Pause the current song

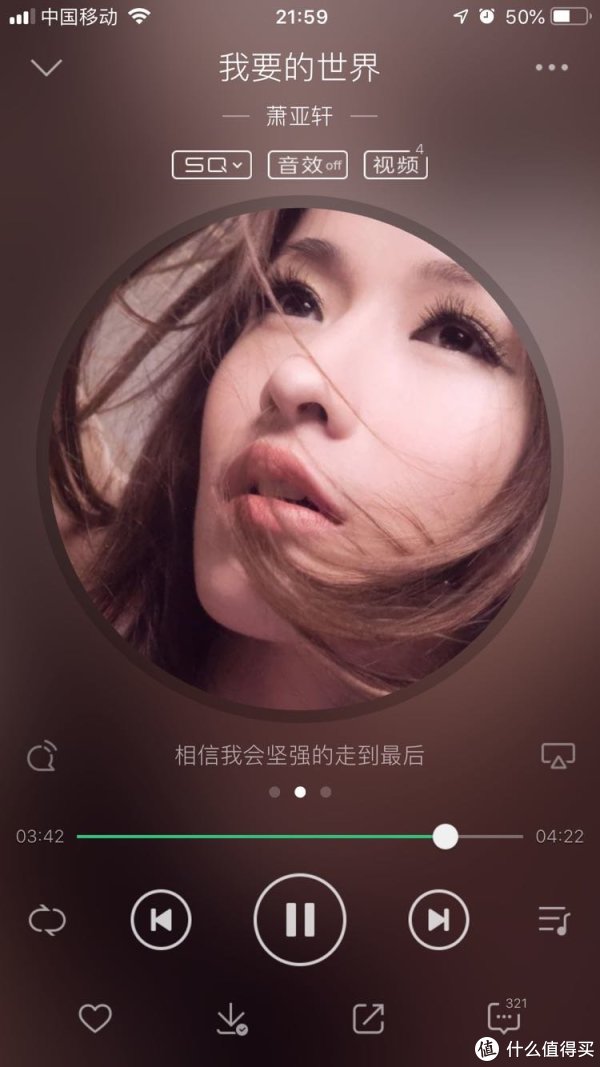pyautogui.click(x=300, y=920)
